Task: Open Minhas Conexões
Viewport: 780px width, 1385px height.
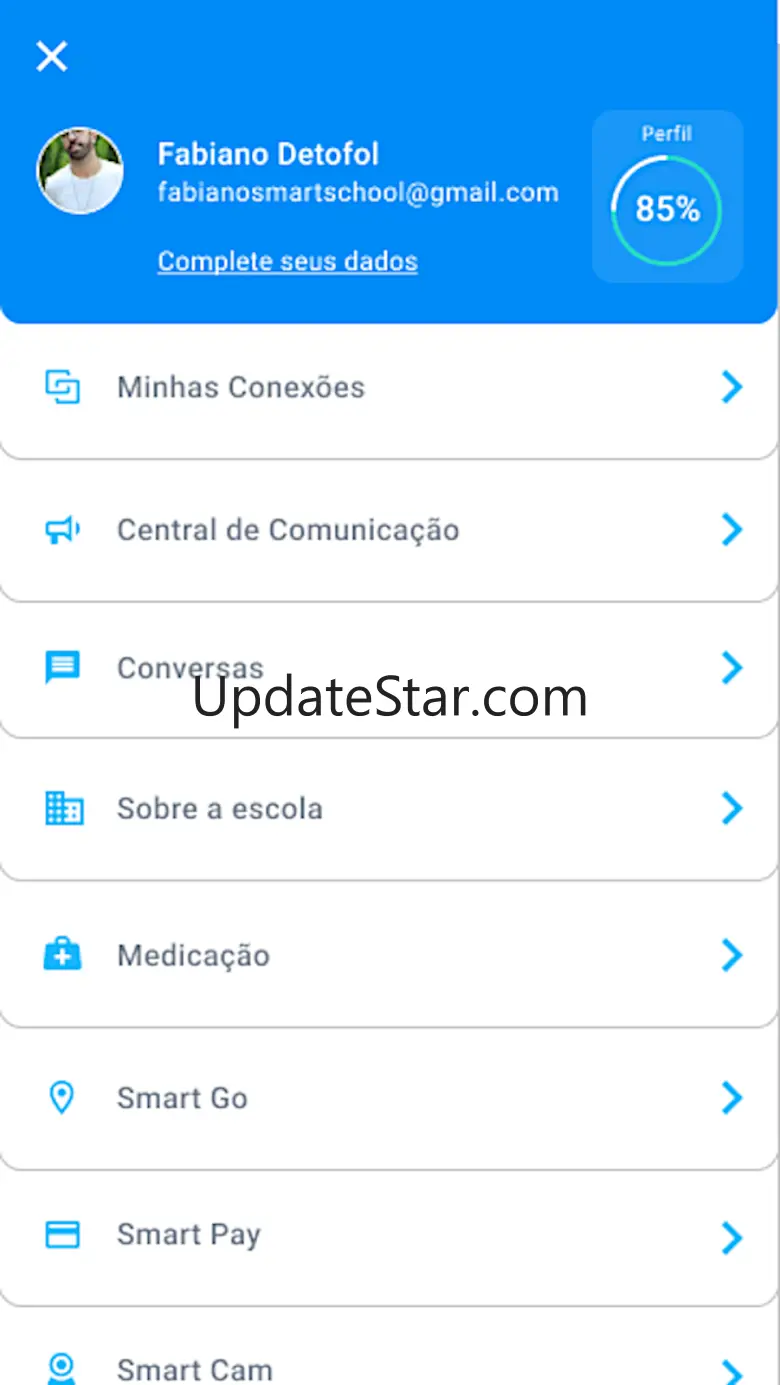Action: tap(388, 388)
